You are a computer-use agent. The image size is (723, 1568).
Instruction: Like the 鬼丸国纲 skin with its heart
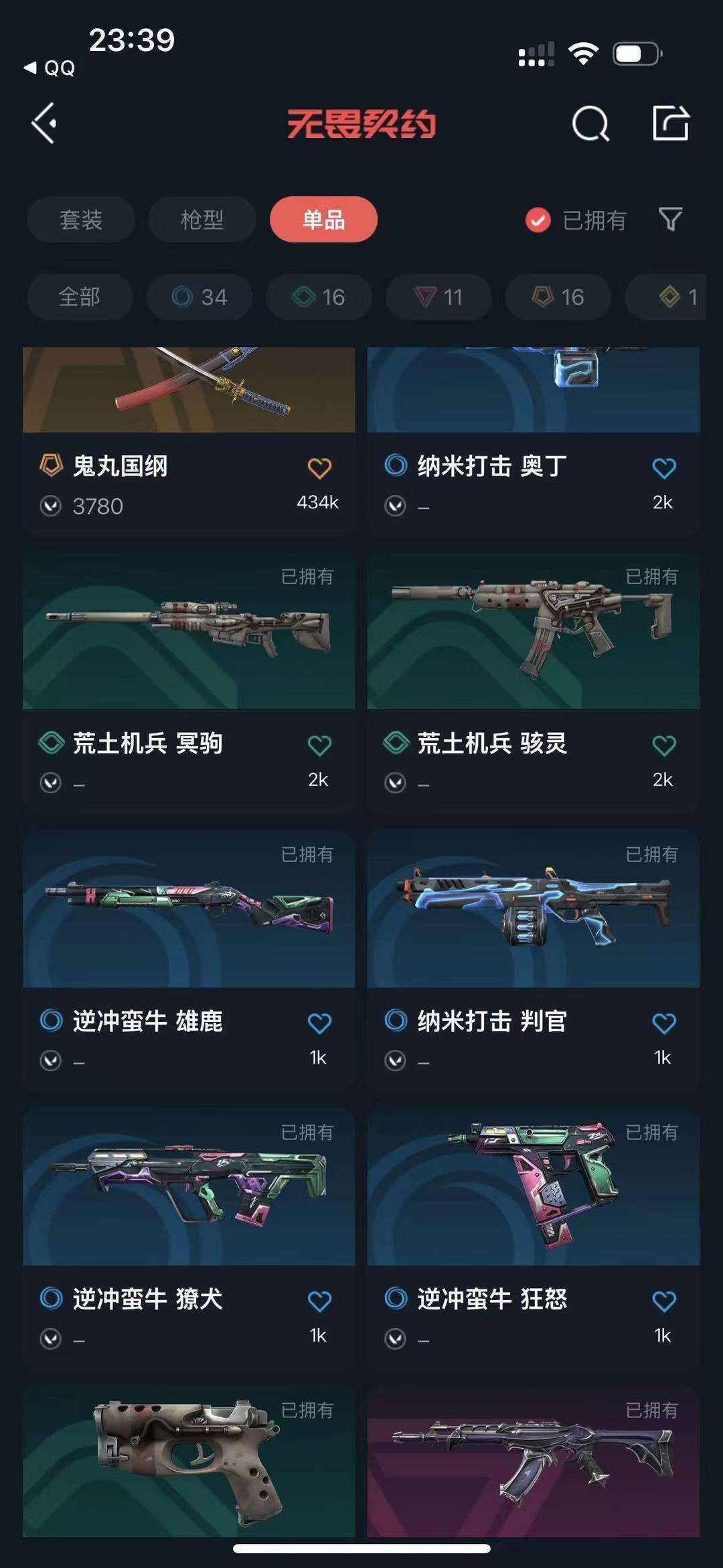pos(319,468)
